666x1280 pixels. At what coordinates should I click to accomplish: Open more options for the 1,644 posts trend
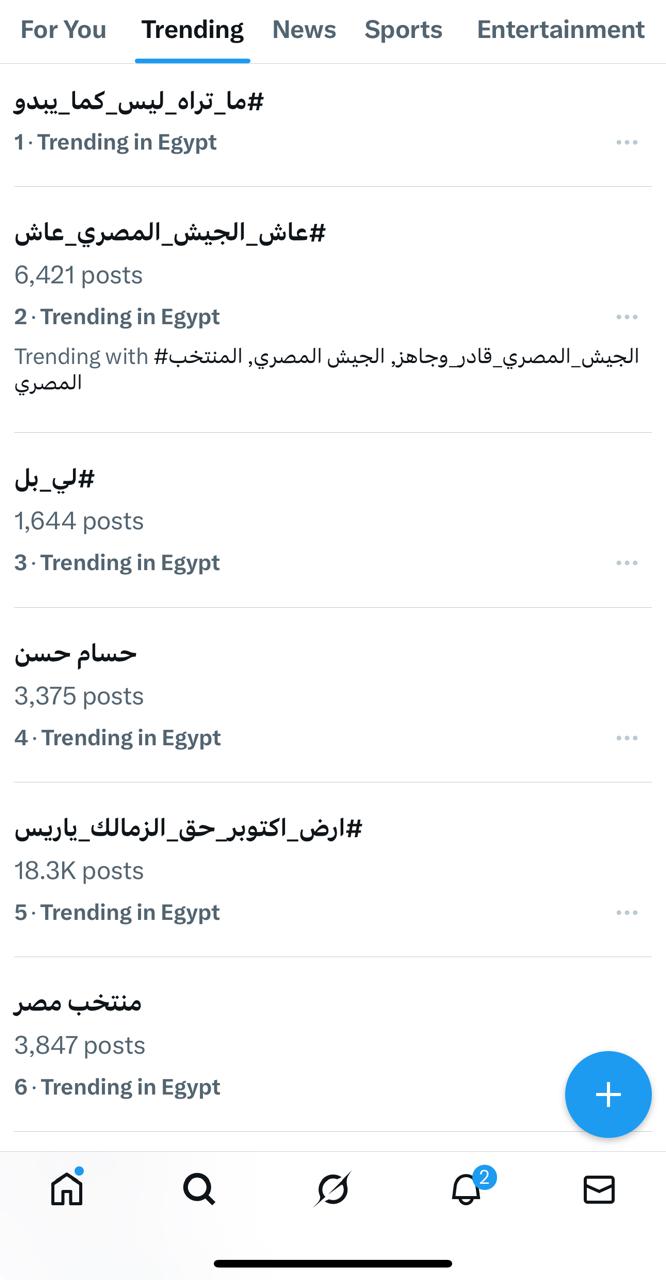tap(627, 563)
